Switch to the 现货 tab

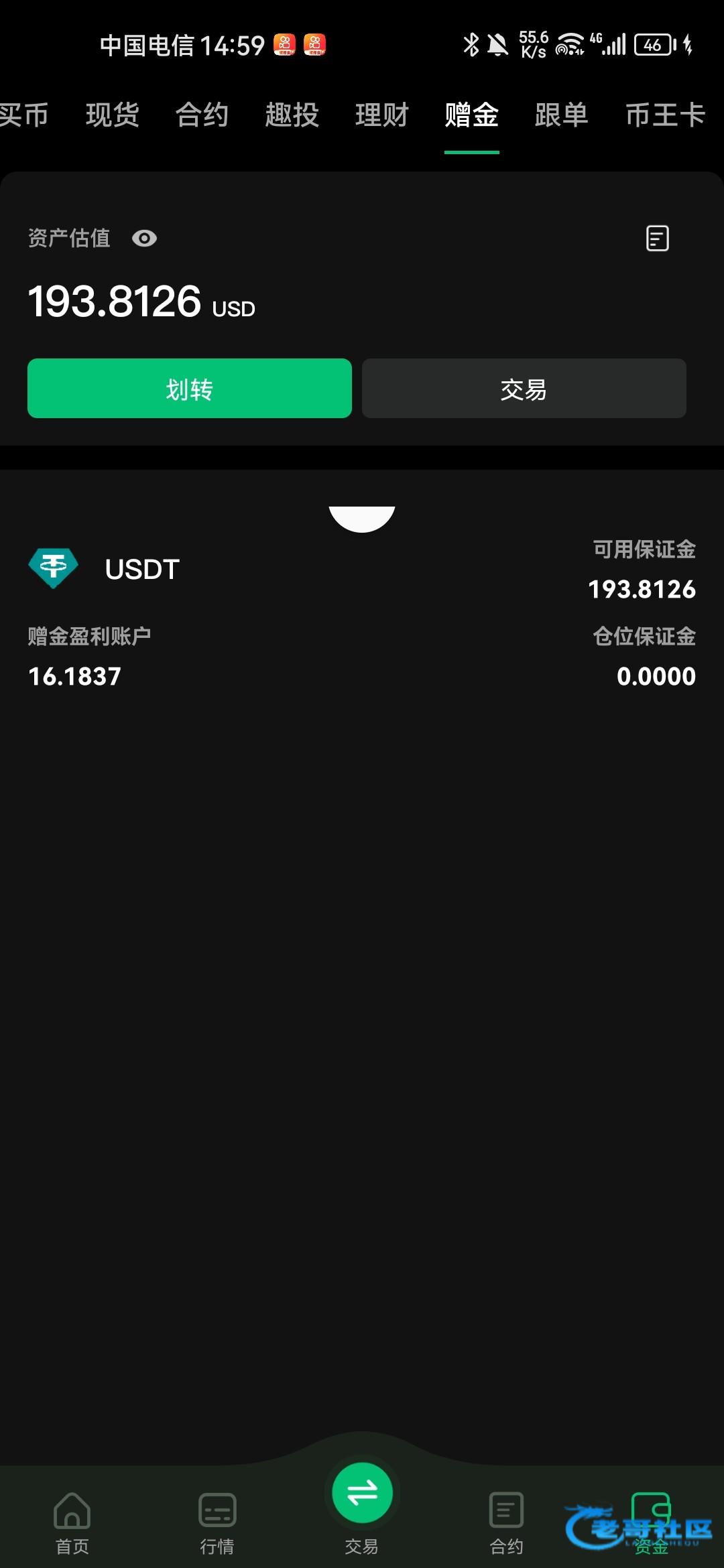[112, 115]
